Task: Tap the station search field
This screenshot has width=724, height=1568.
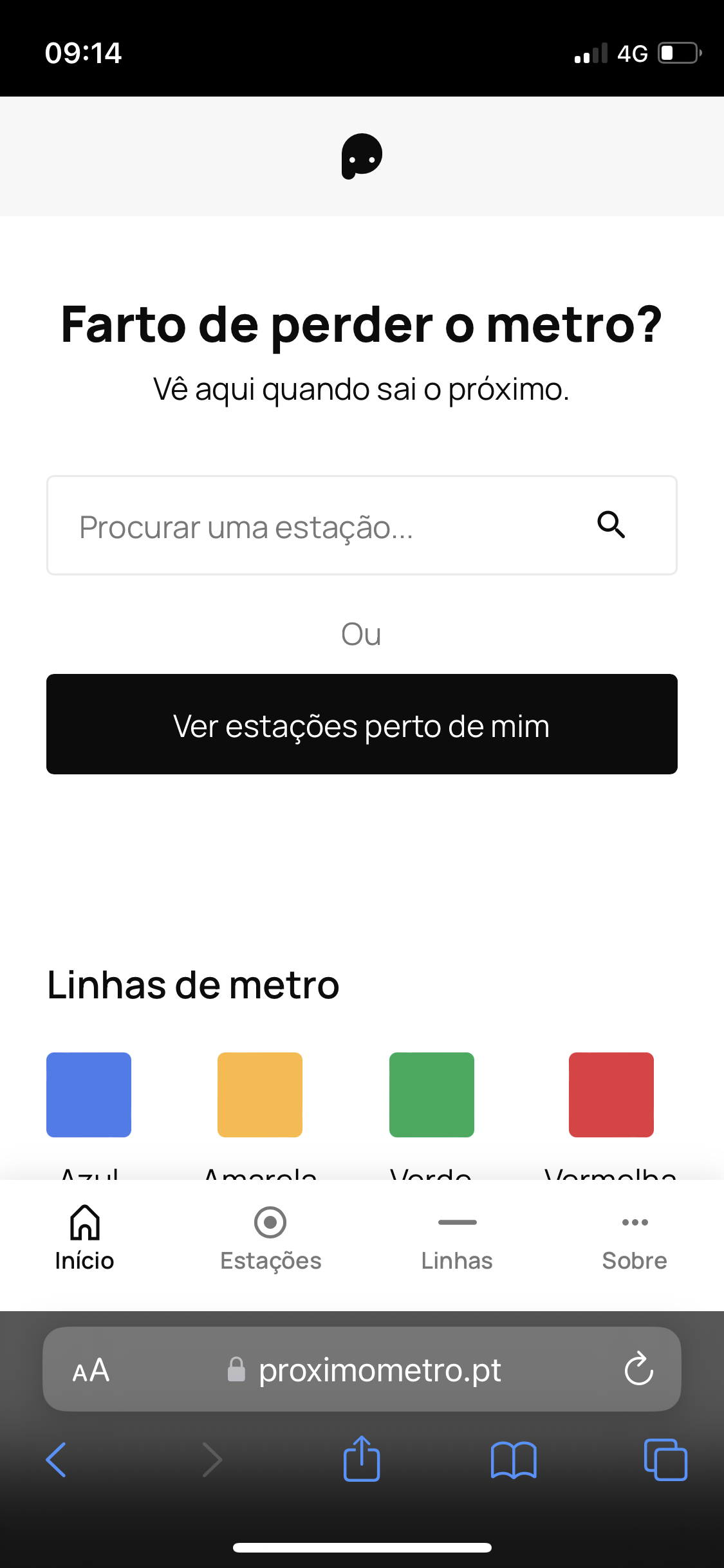Action: 362,525
